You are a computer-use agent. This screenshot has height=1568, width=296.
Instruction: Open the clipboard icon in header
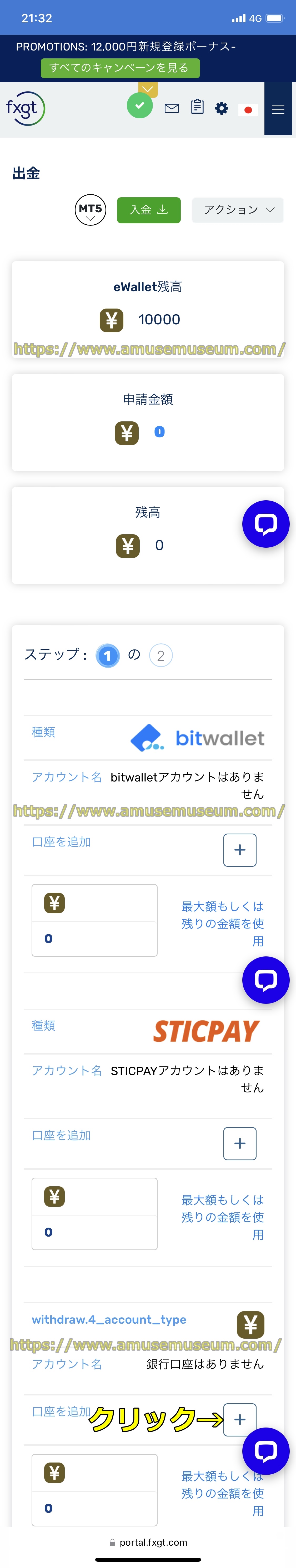(197, 107)
